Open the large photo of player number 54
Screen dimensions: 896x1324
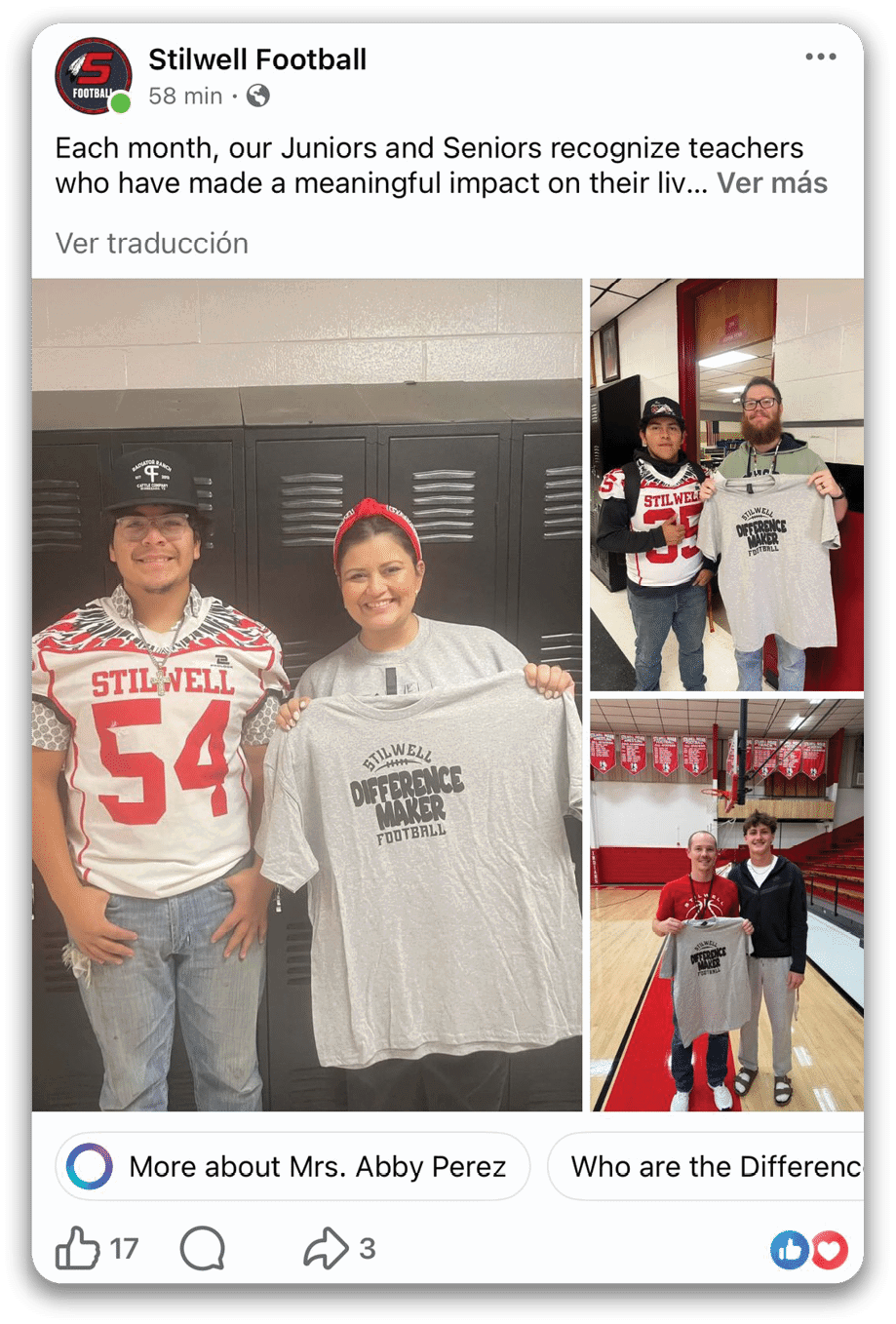[306, 694]
